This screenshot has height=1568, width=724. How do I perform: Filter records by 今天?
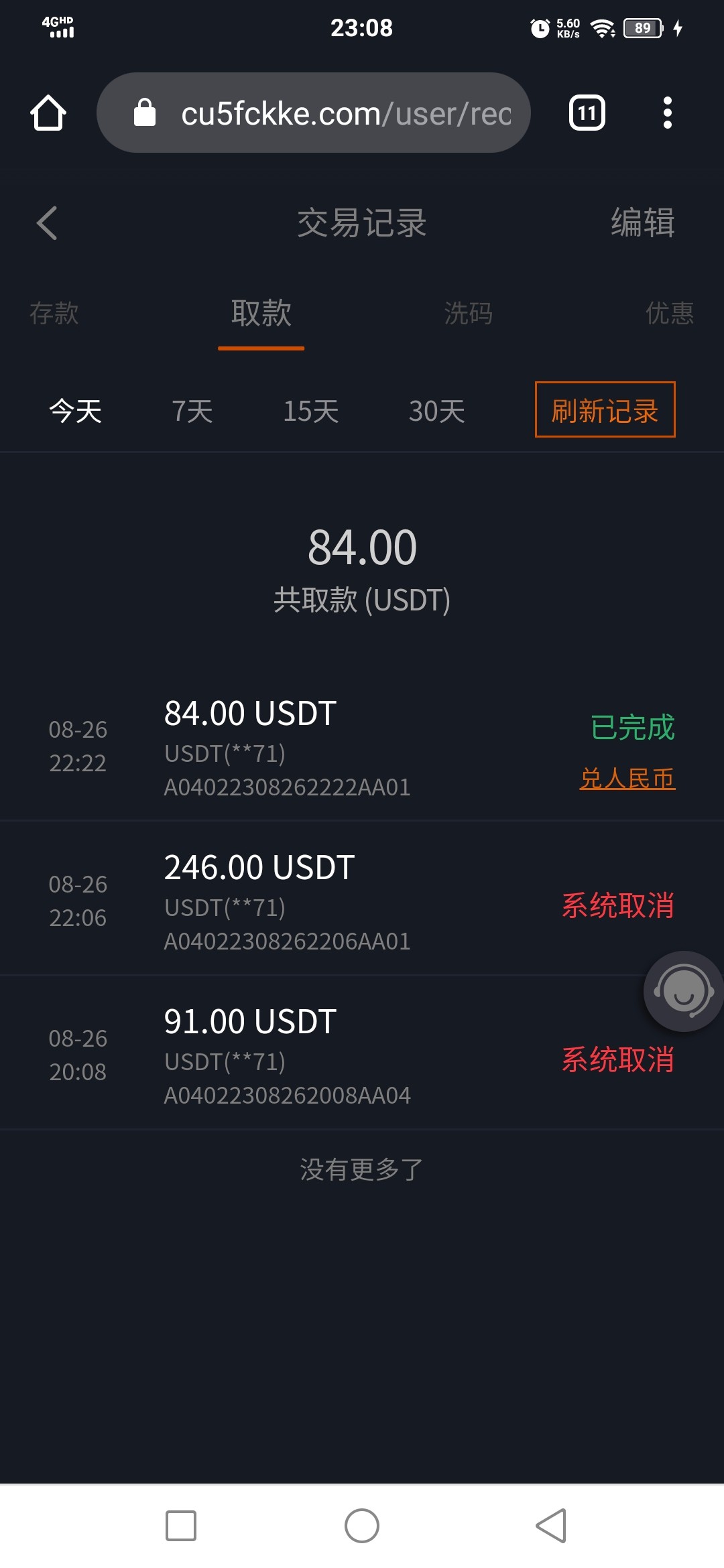(x=76, y=411)
